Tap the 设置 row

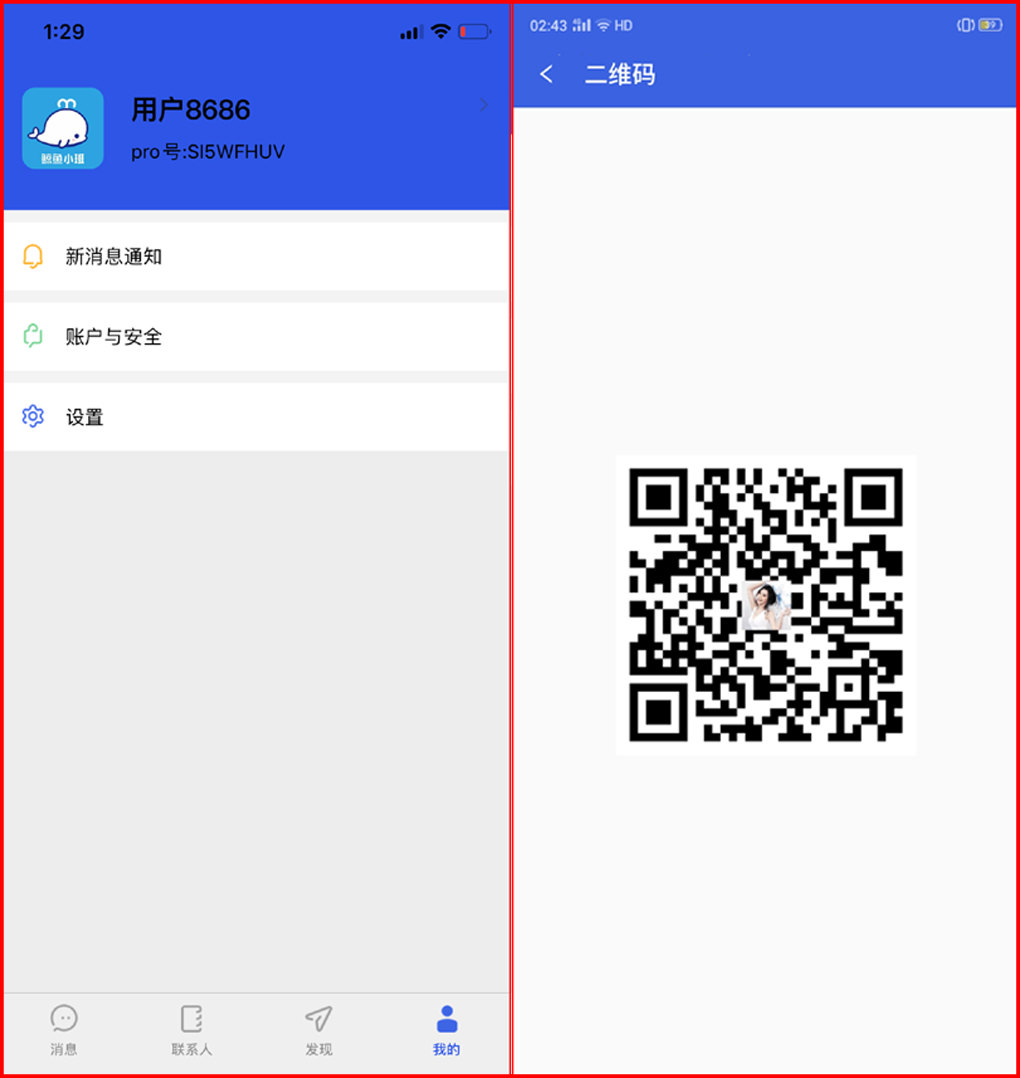pos(256,417)
